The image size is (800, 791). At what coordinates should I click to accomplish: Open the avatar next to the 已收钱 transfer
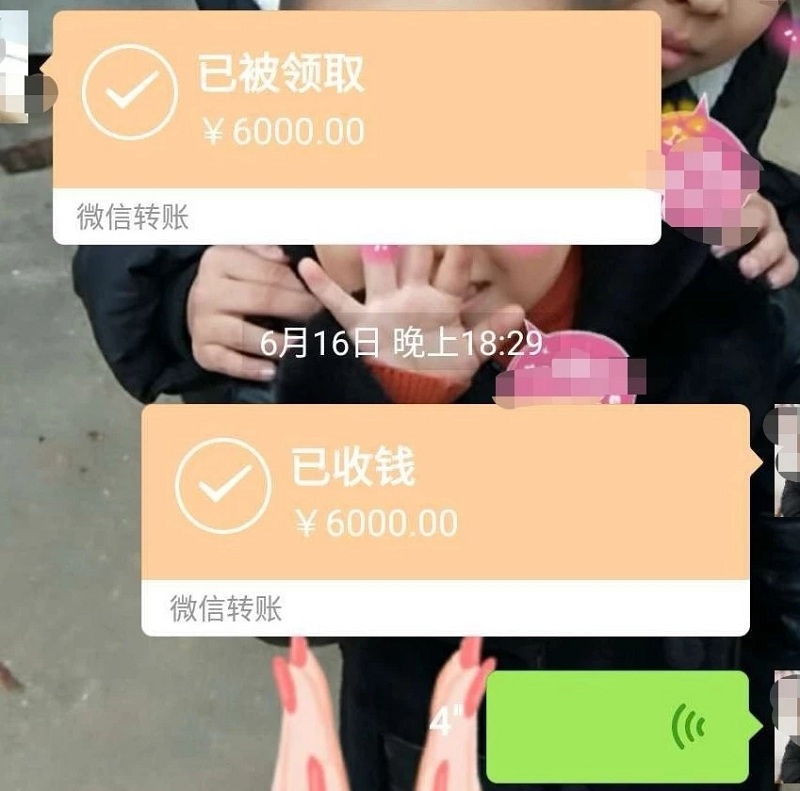pyautogui.click(x=786, y=460)
